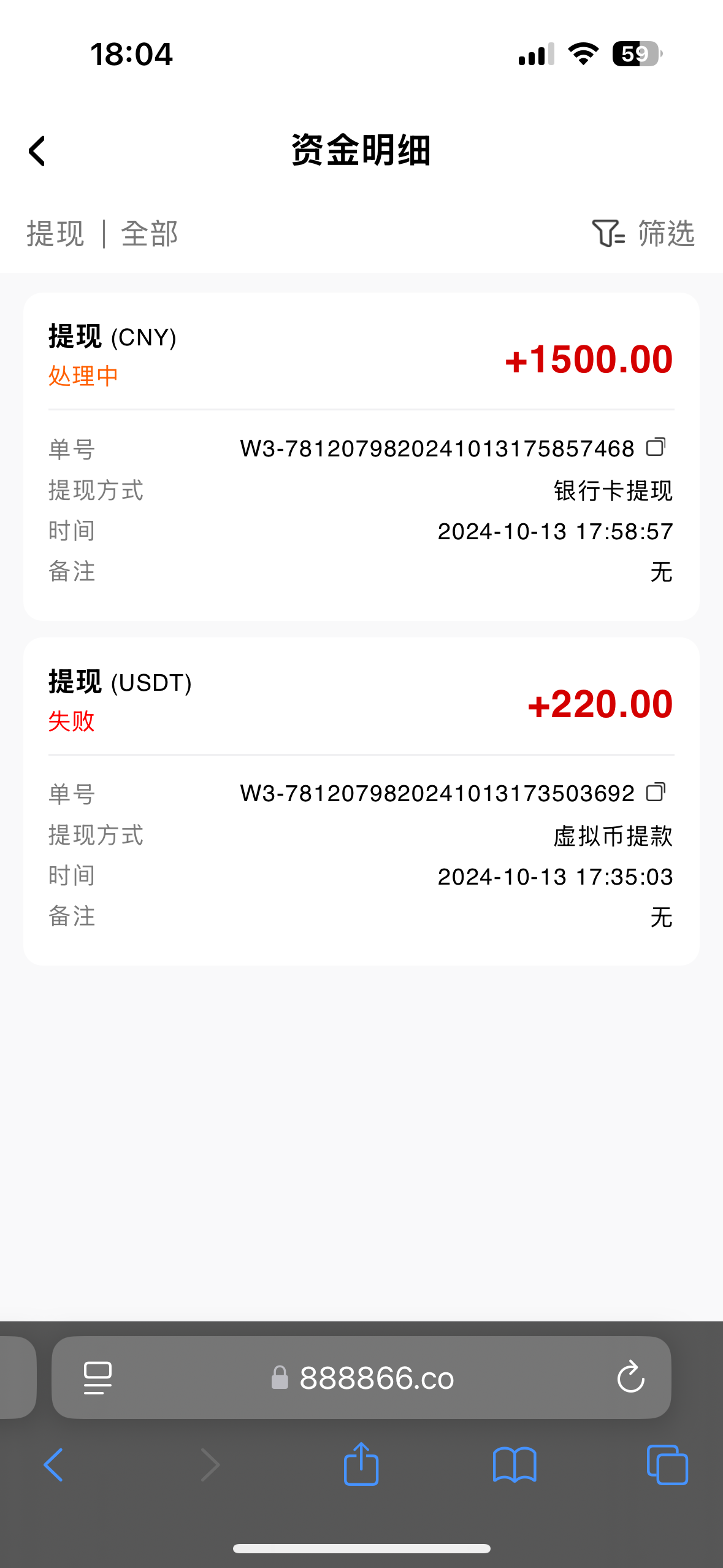Tap the CNY withdrawal record card
Image resolution: width=723 pixels, height=1568 pixels.
click(361, 455)
